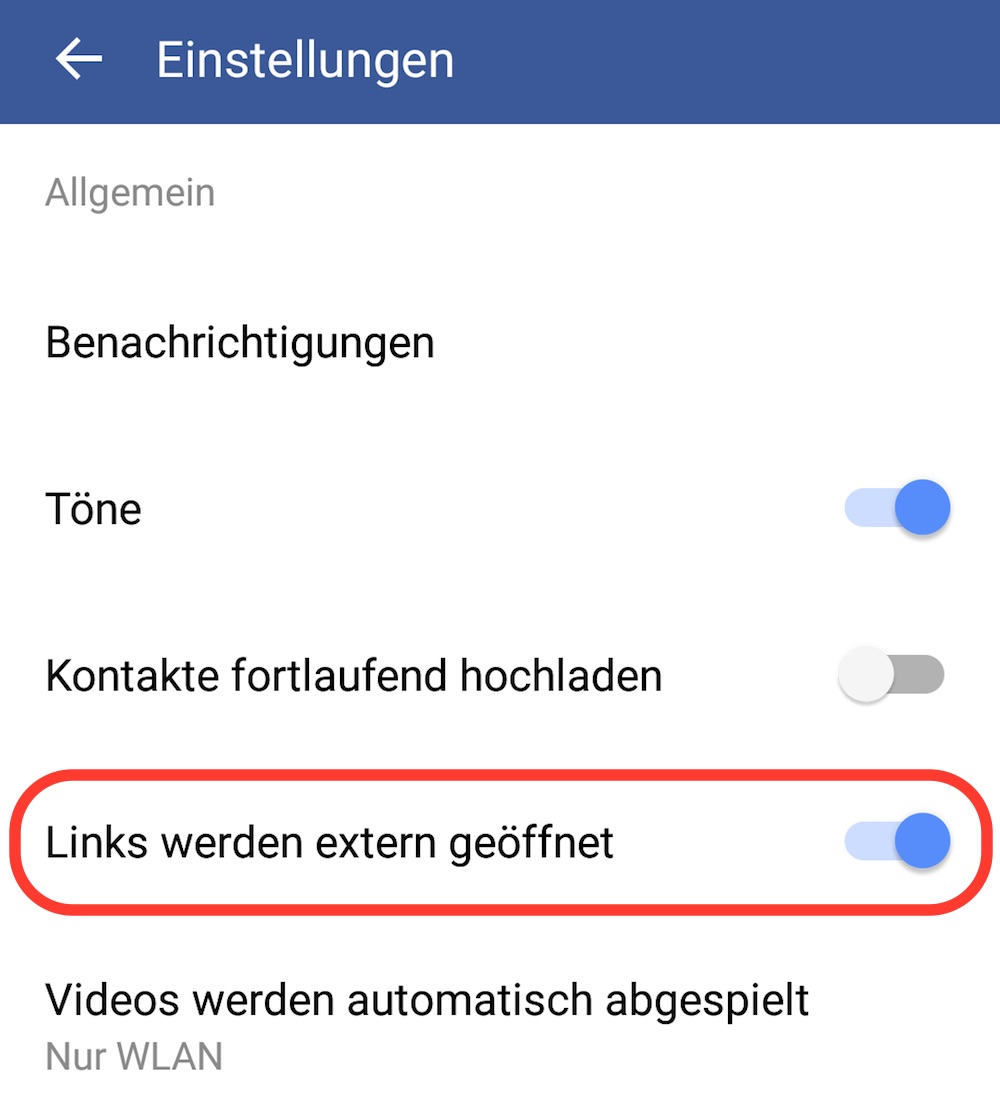Go back from Einstellungen
1000x1104 pixels.
(79, 60)
